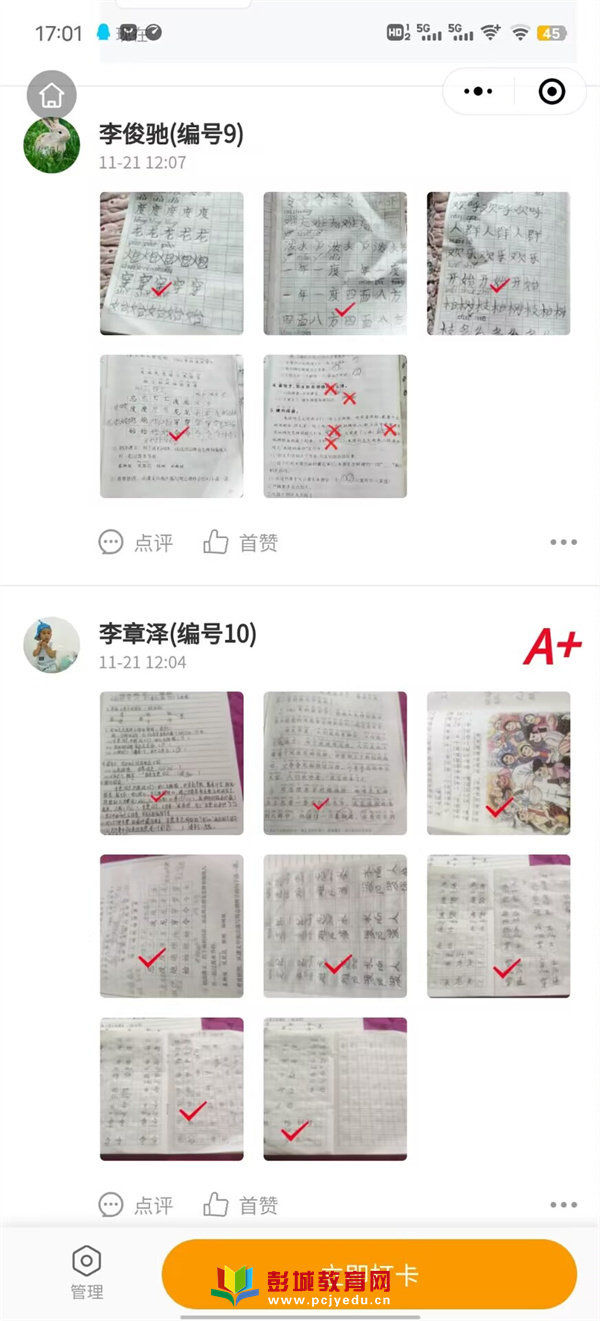600x1321 pixels.
Task: Open 李俊驰's photo with red crosses
Action: coord(335,426)
